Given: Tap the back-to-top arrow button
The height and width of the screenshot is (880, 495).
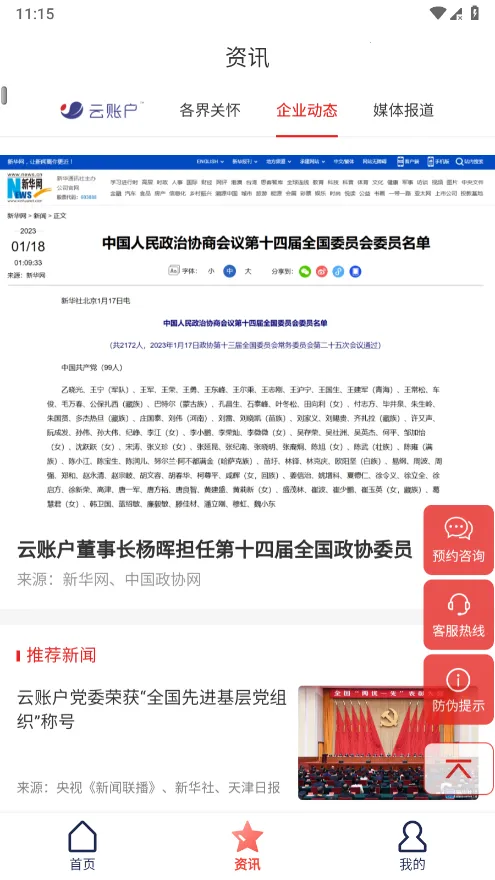Looking at the screenshot, I should point(459,769).
